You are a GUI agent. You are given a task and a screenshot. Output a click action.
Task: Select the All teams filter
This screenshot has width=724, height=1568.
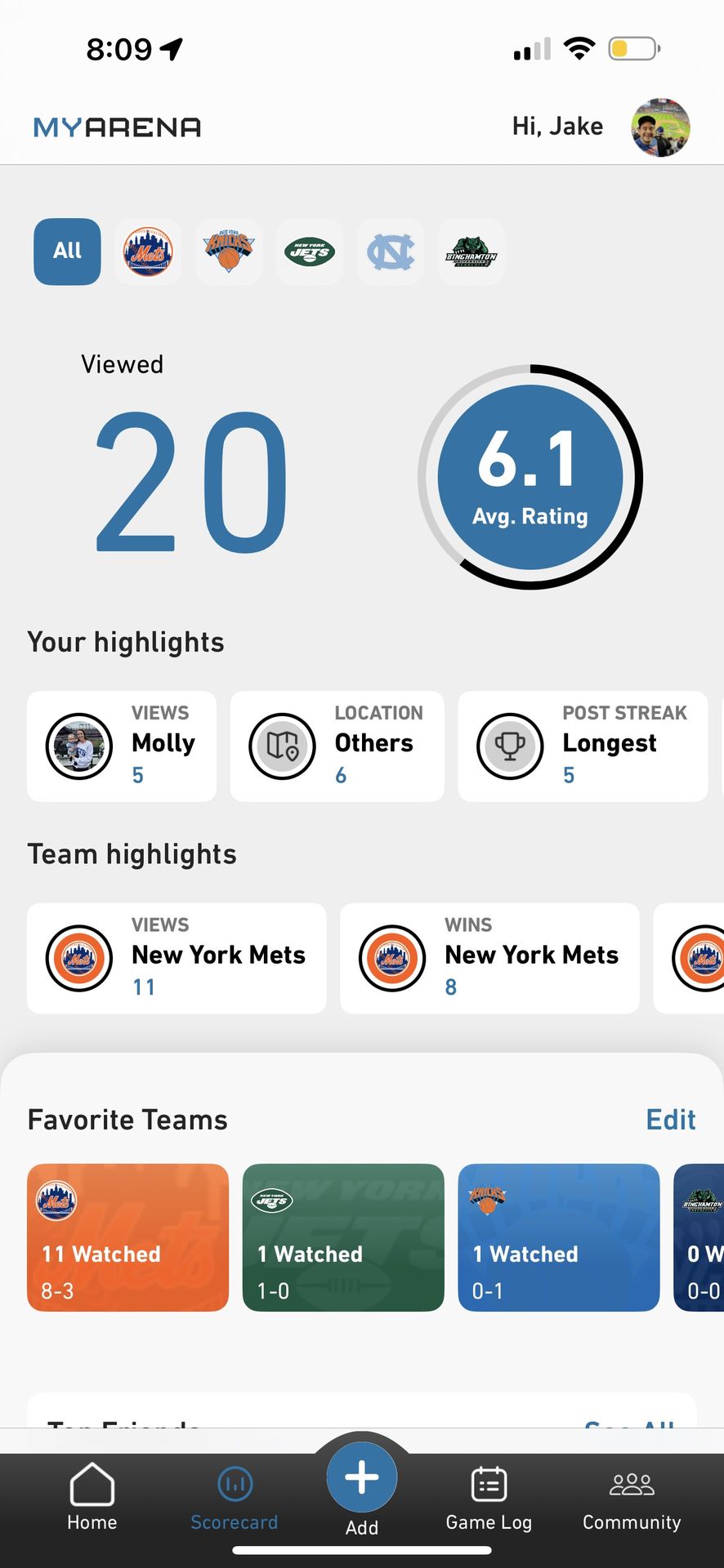pyautogui.click(x=67, y=252)
